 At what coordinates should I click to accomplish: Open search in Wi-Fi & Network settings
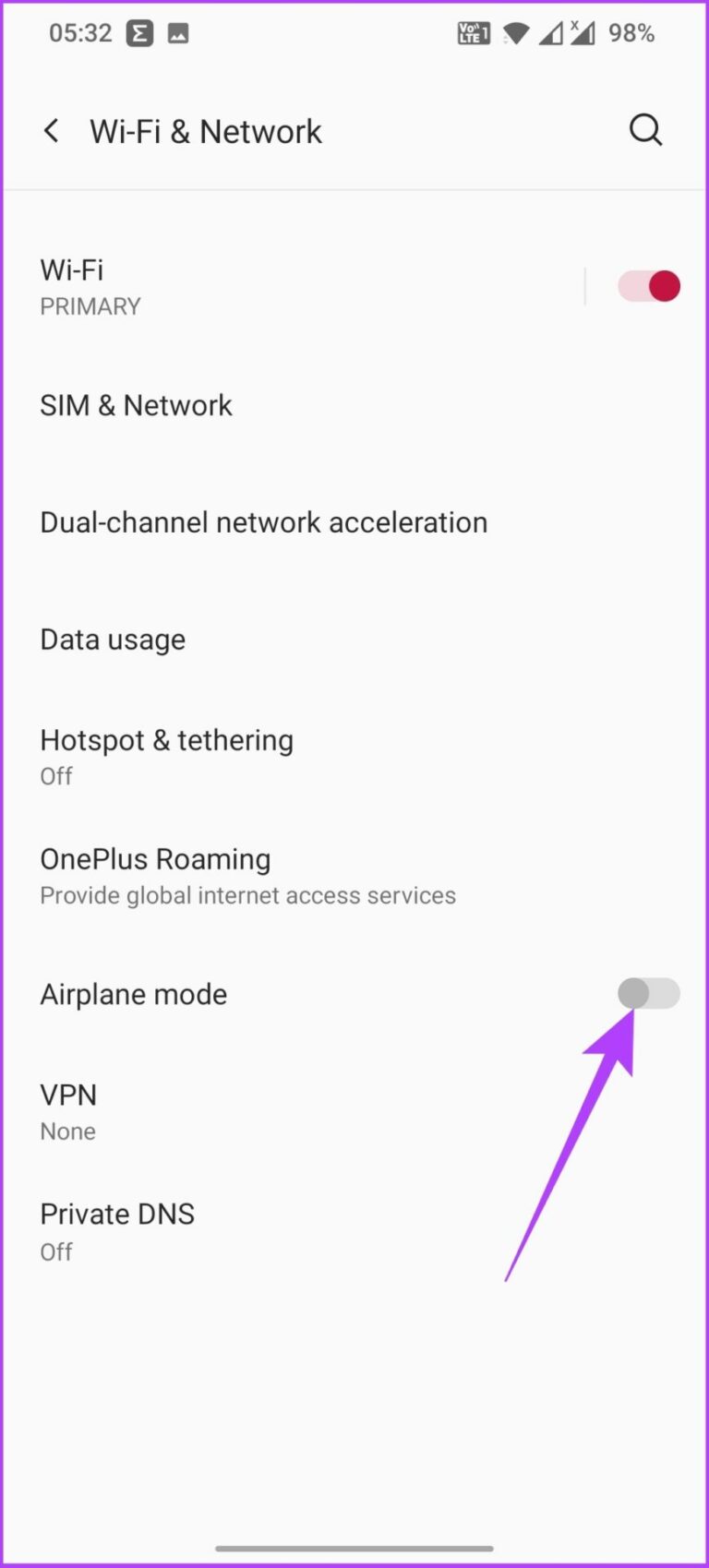645,130
